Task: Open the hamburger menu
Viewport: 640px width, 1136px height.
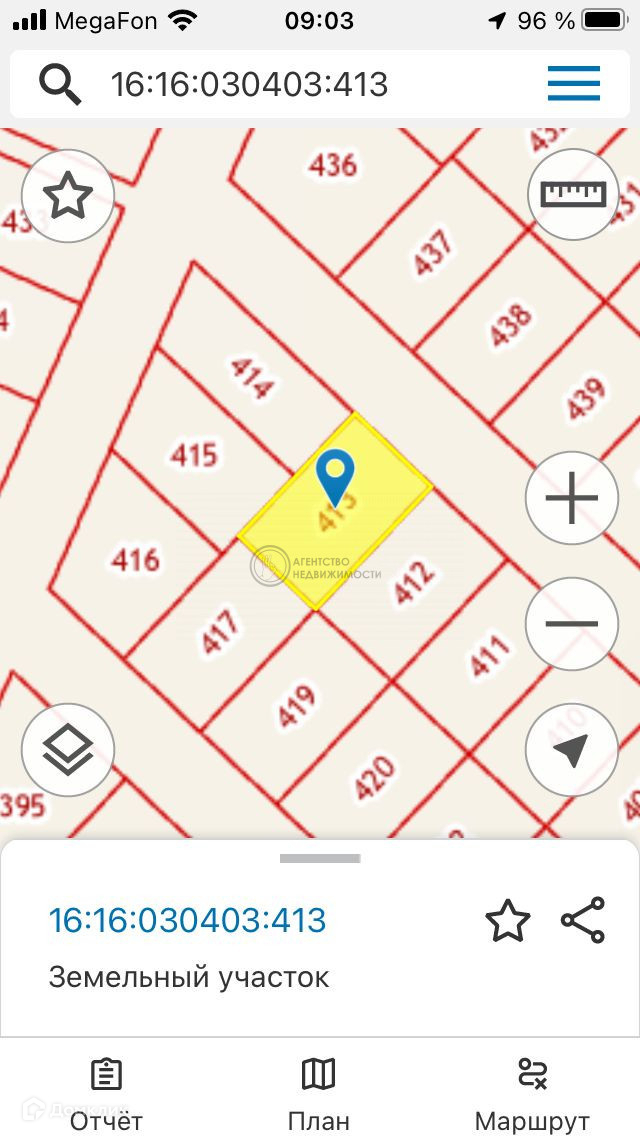Action: [573, 83]
